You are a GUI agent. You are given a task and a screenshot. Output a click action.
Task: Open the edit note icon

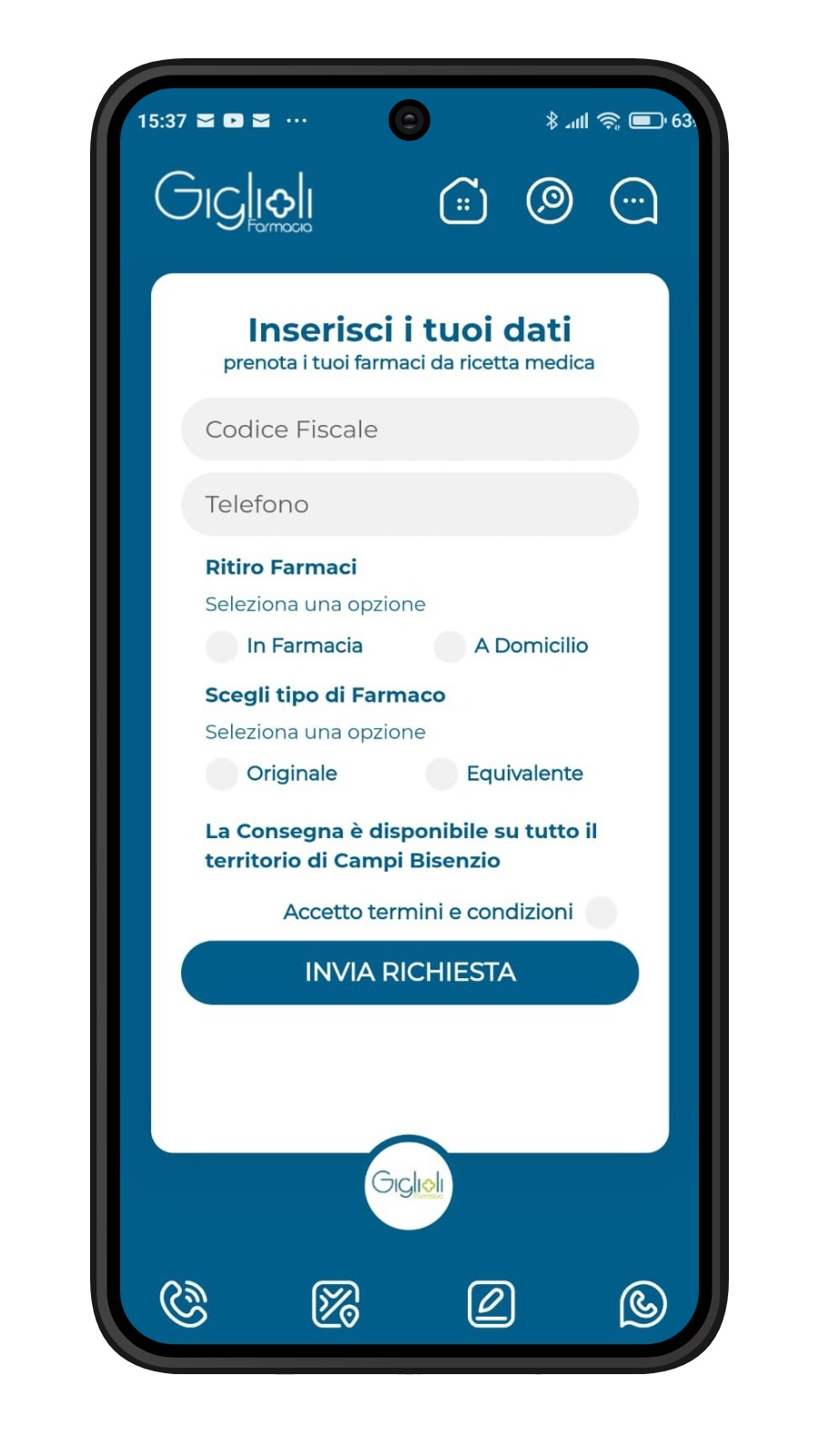(x=491, y=1303)
